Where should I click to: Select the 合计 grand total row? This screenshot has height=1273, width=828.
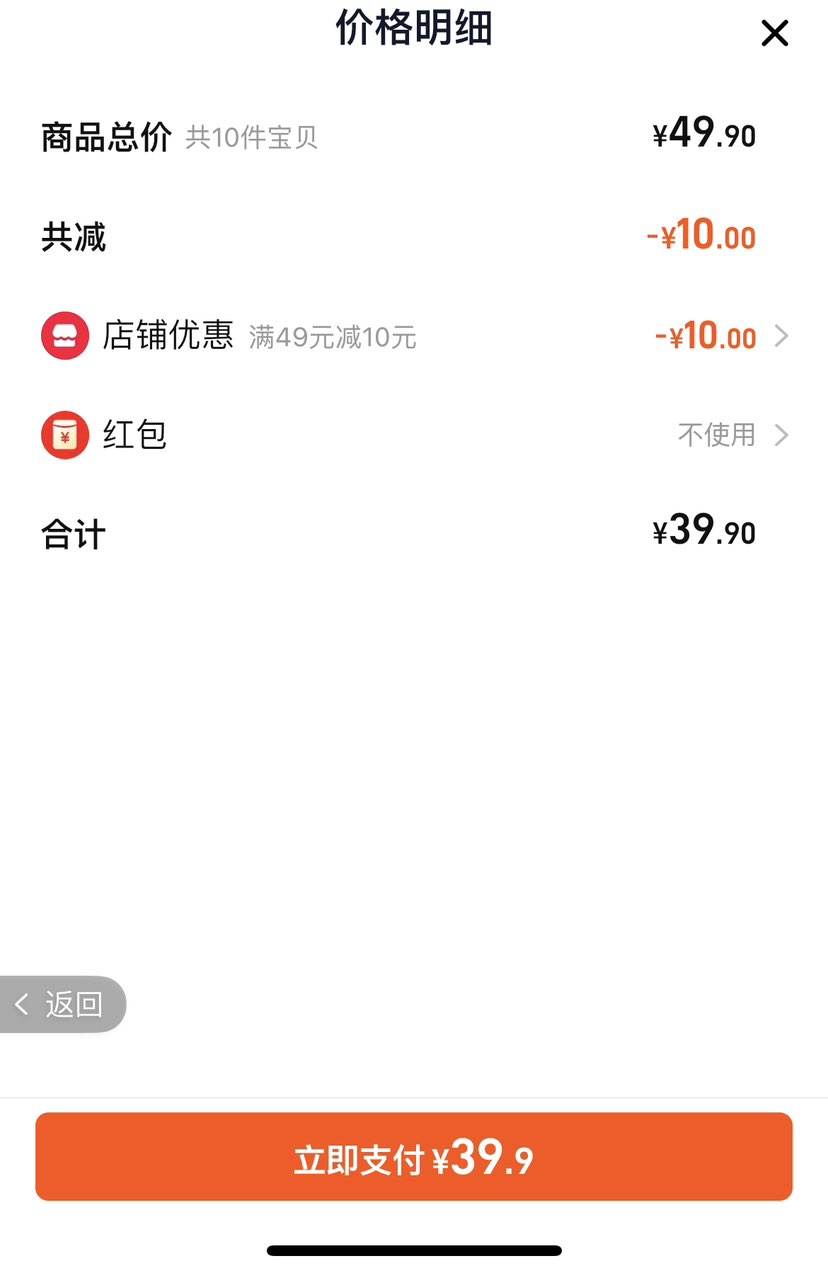(72, 533)
